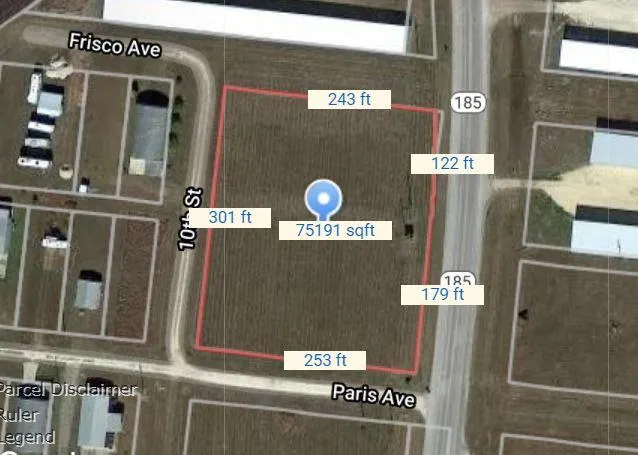638x455 pixels.
Task: Activate the Ruler tool
Action: (x=20, y=413)
